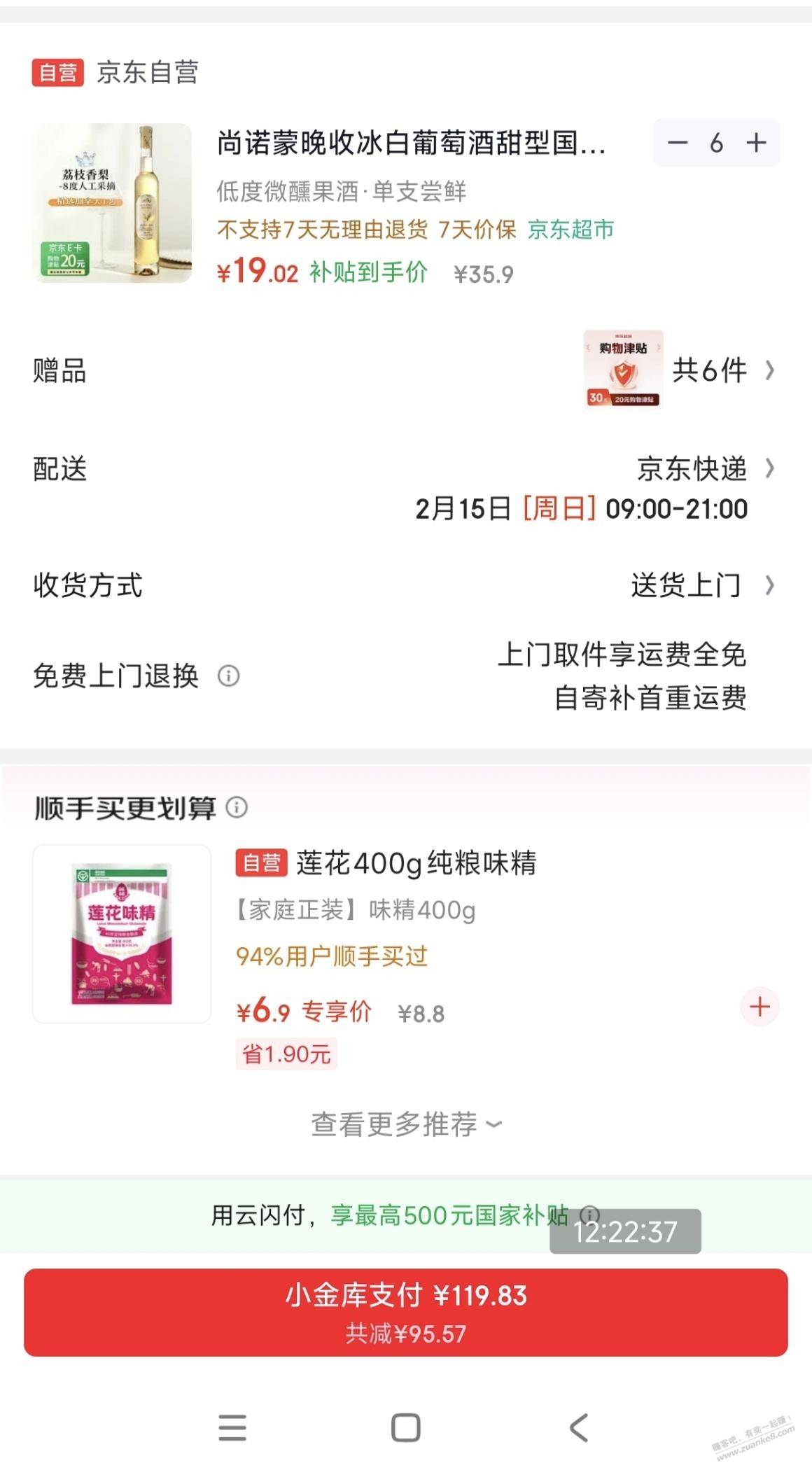Expand 查看更多推荐 recommendations
Viewport: 812px width, 1475px height.
(406, 1124)
